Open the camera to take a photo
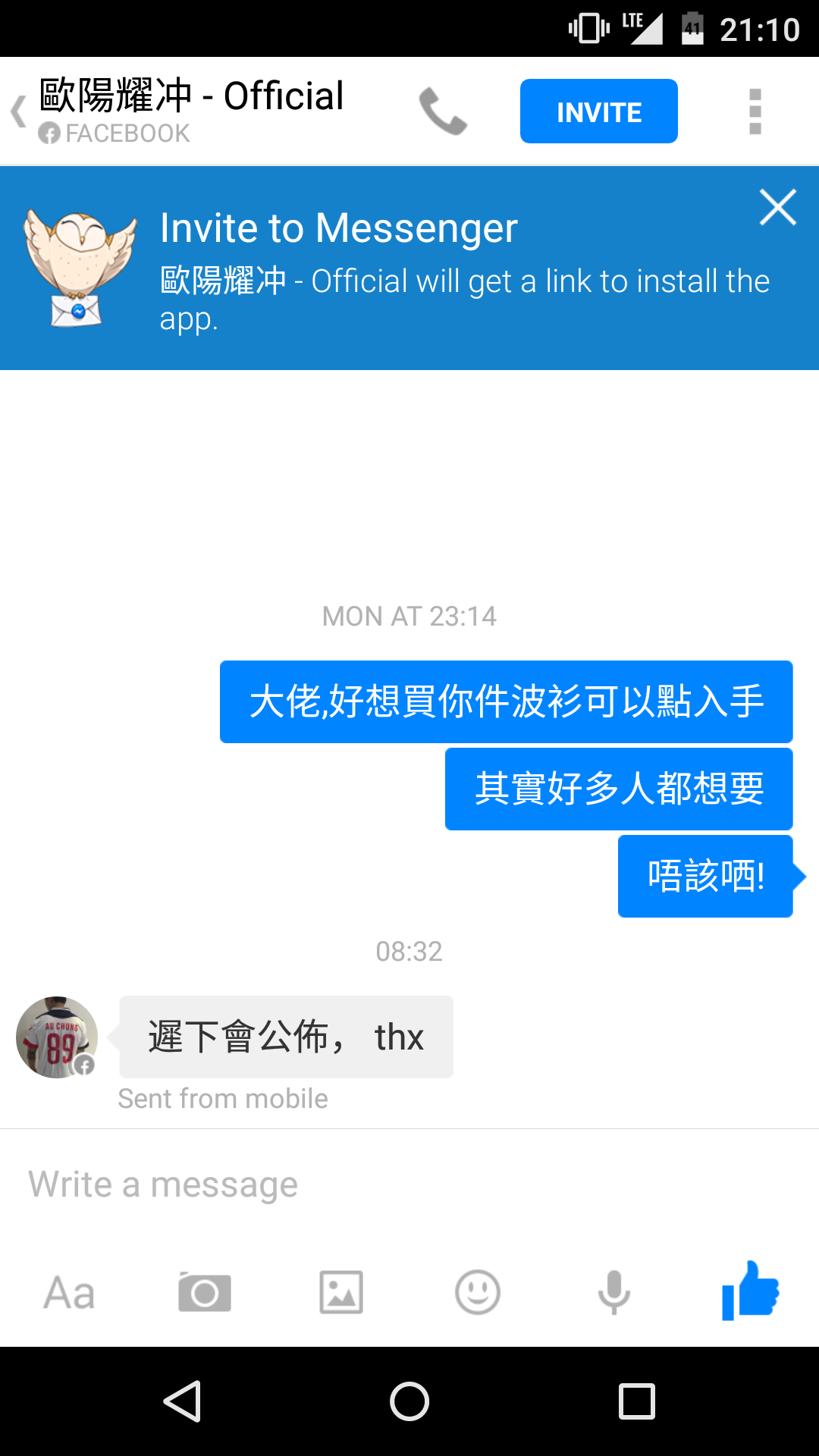Viewport: 819px width, 1456px height. click(x=205, y=1292)
